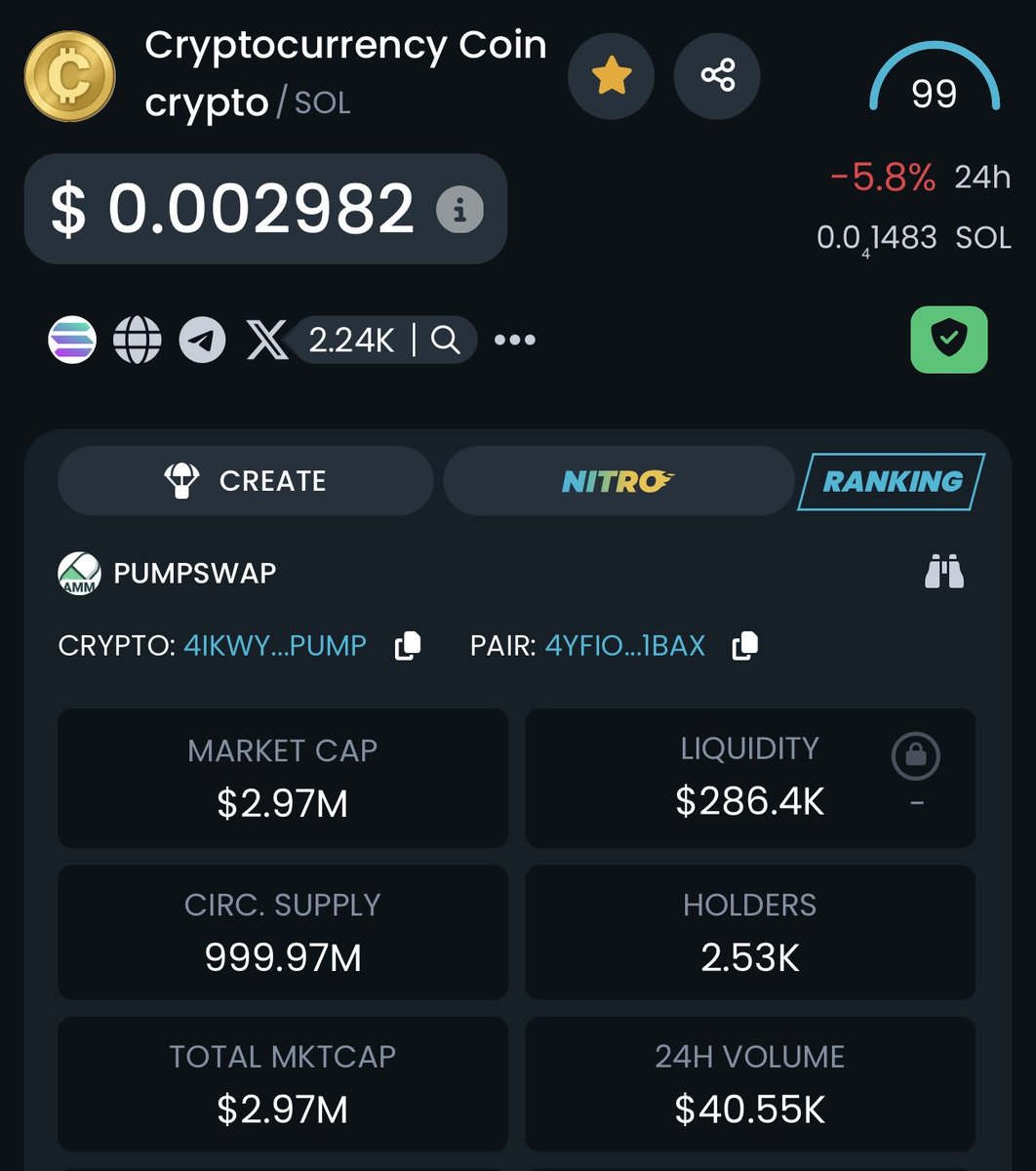This screenshot has height=1171, width=1036.
Task: Add token to favorites with star
Action: point(611,77)
